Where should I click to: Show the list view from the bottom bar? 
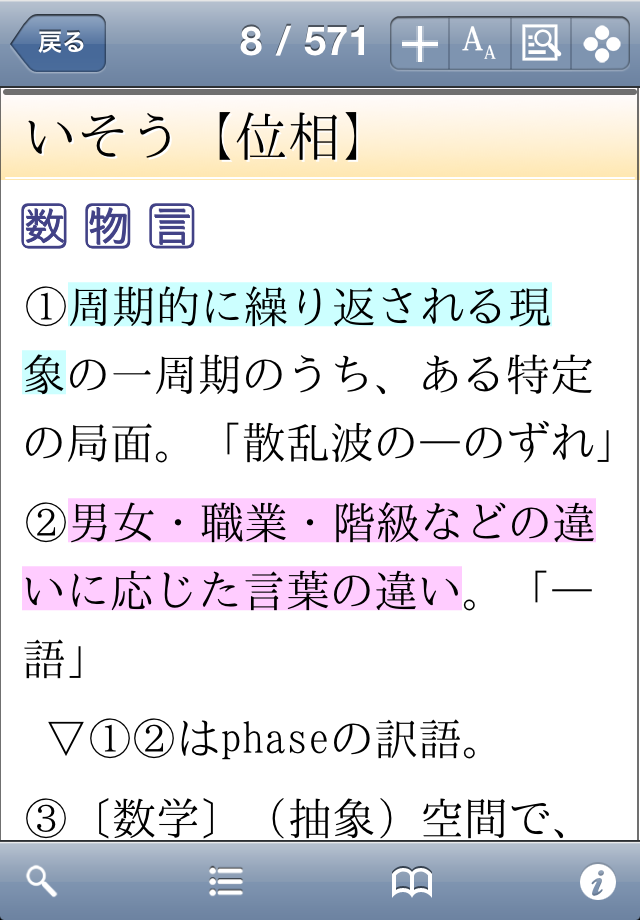[226, 881]
